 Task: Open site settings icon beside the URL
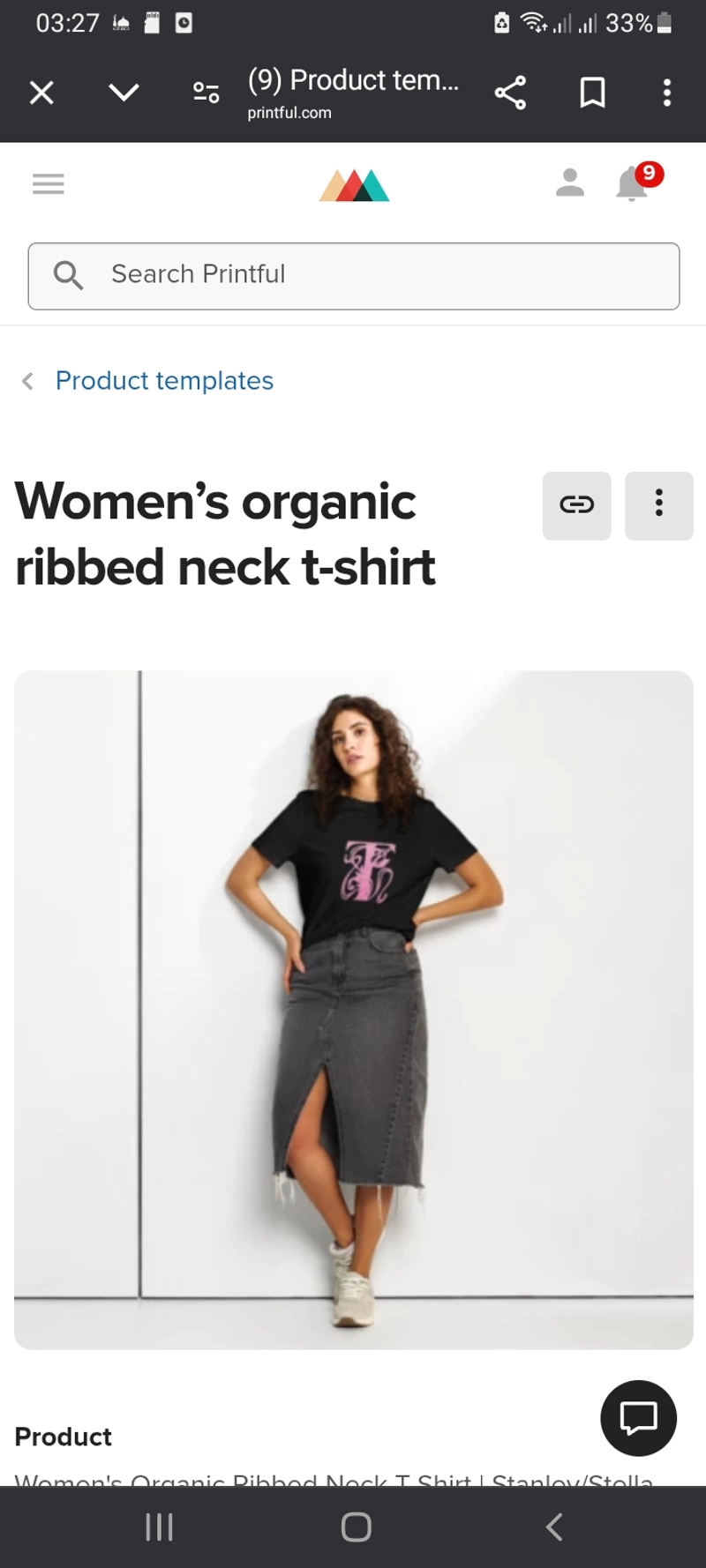pos(207,93)
